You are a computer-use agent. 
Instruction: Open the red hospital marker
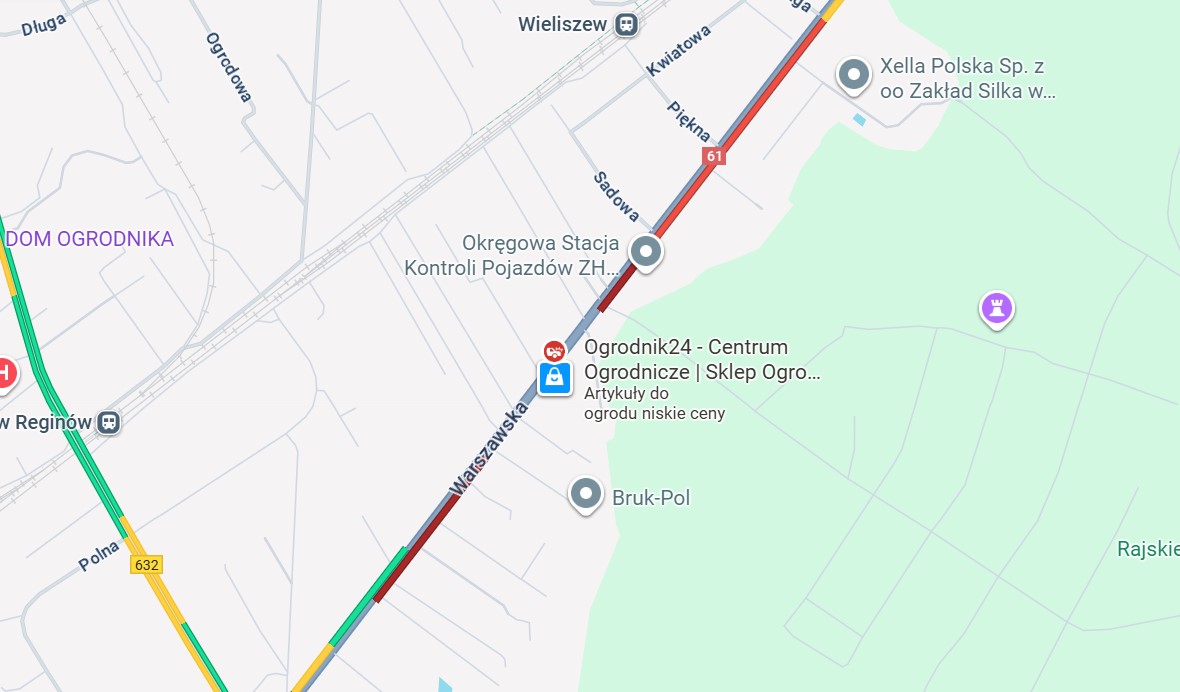point(5,373)
